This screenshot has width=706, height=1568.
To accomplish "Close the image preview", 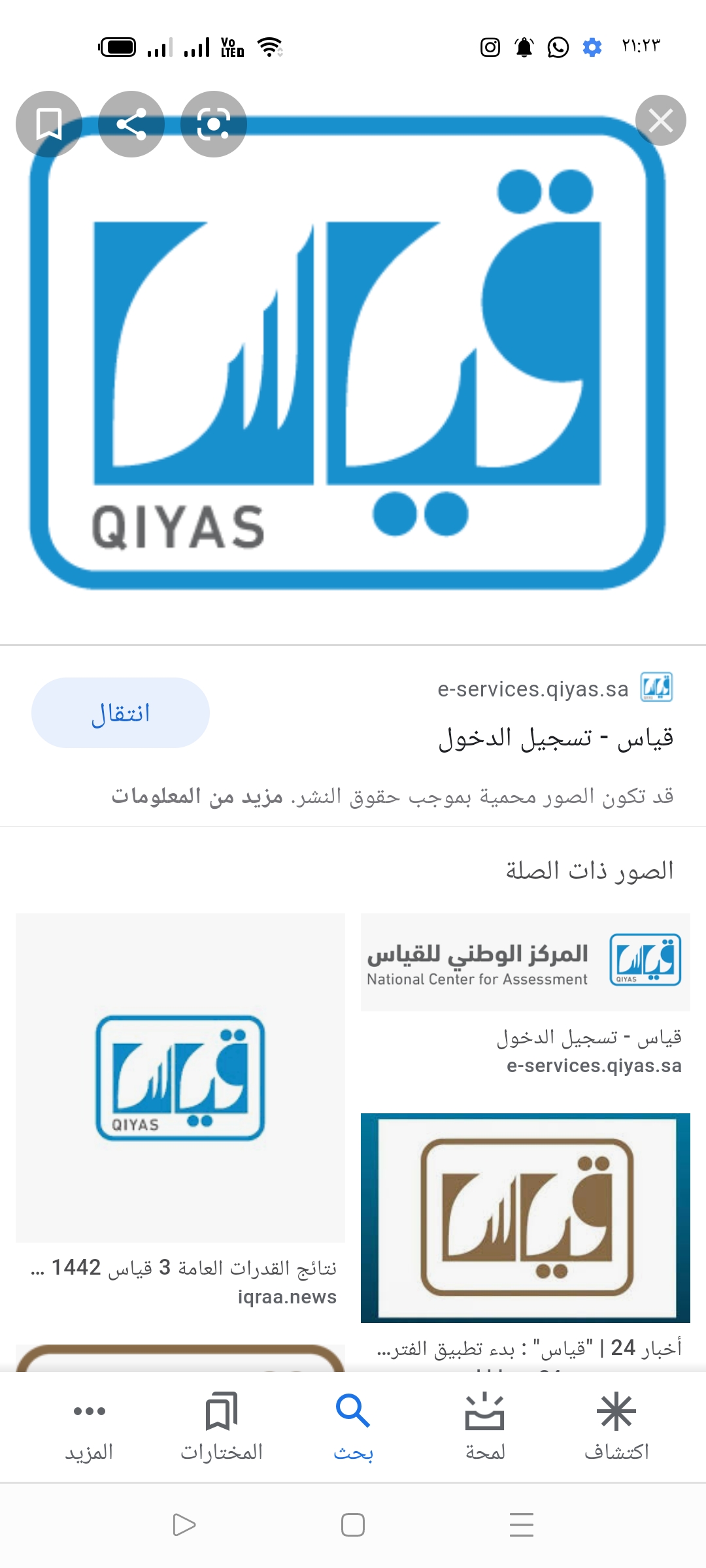I will click(x=660, y=121).
